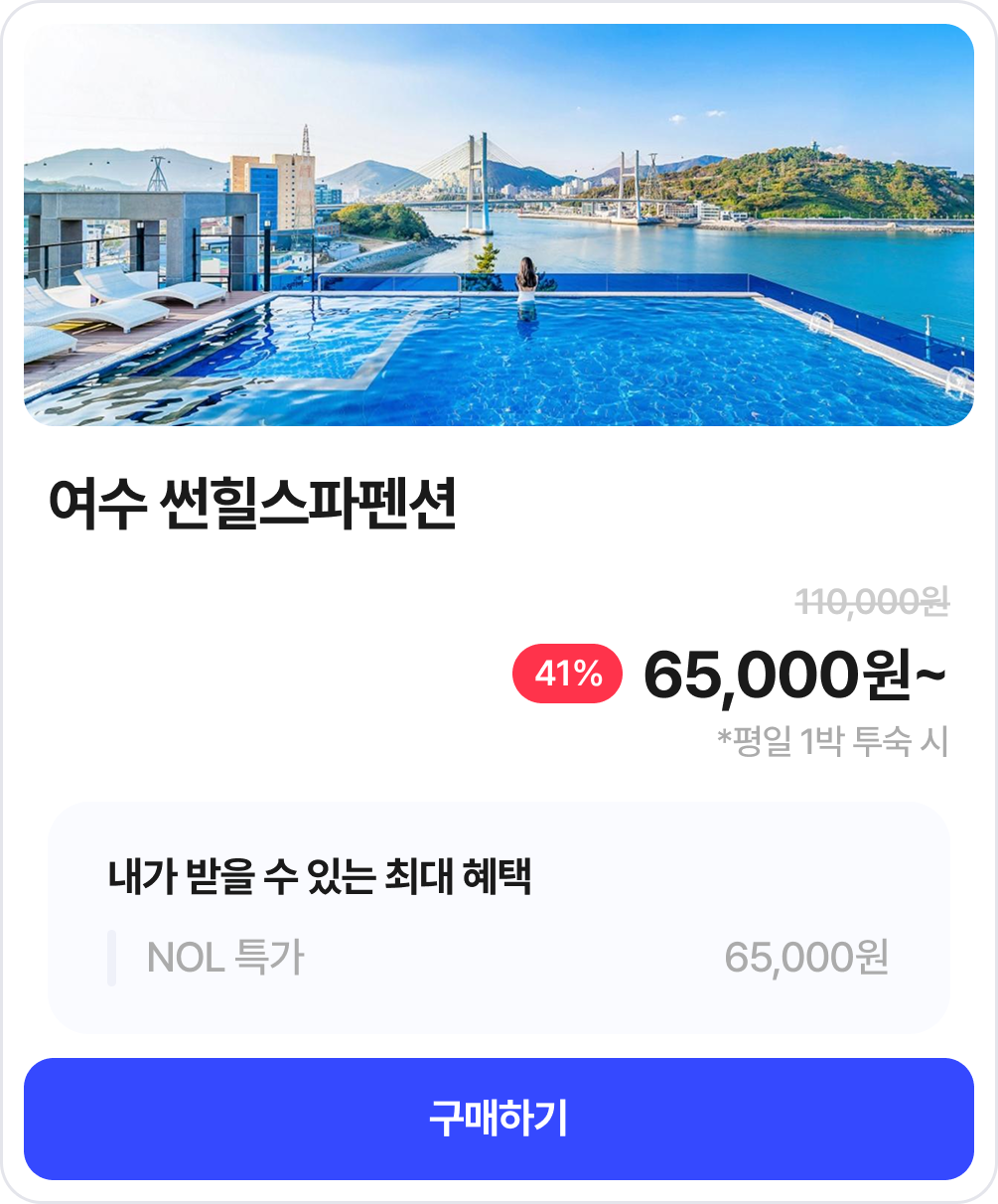
Task: Tap the 구매하기 purchase button
Action: (x=499, y=1119)
